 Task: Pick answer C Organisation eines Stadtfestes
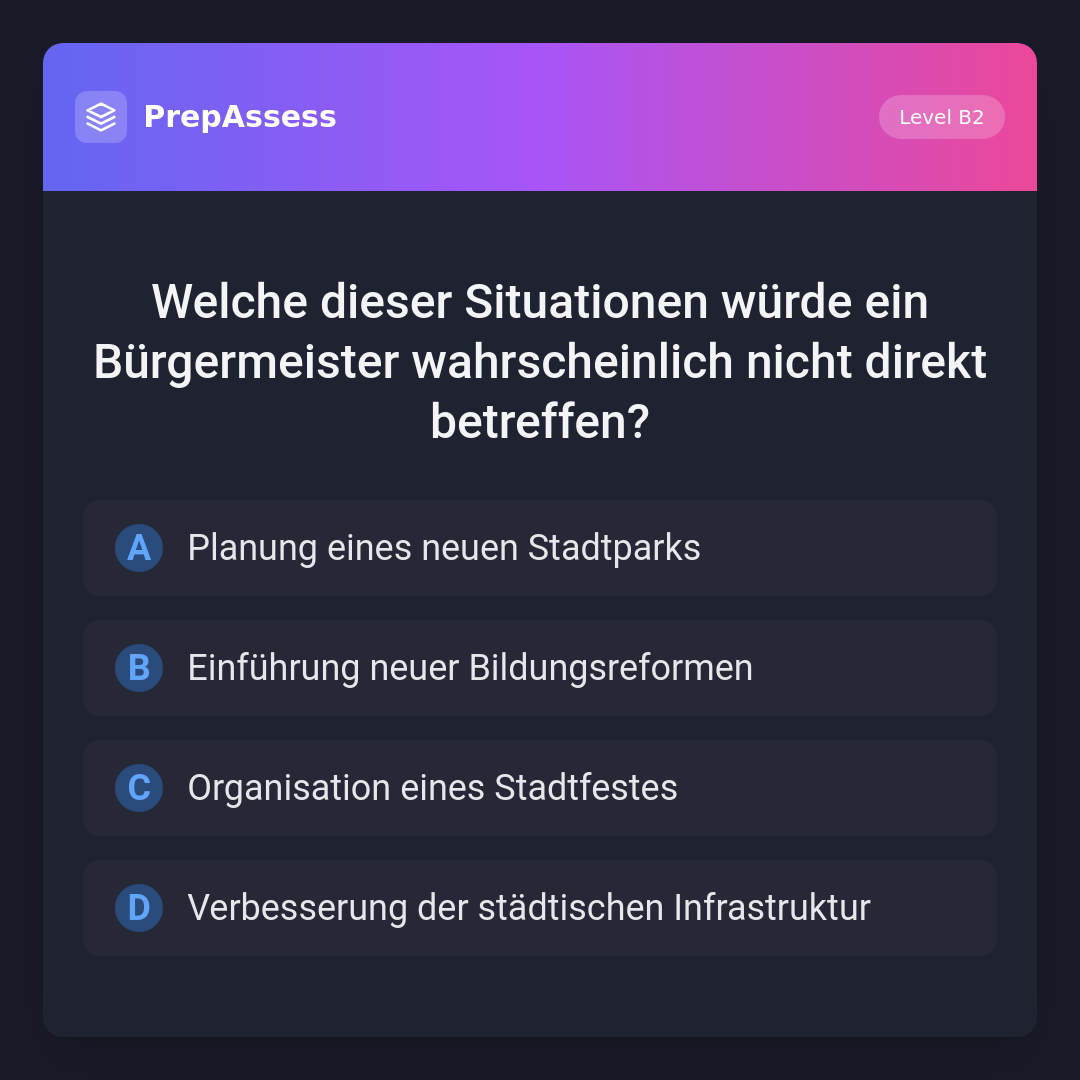pyautogui.click(x=540, y=788)
